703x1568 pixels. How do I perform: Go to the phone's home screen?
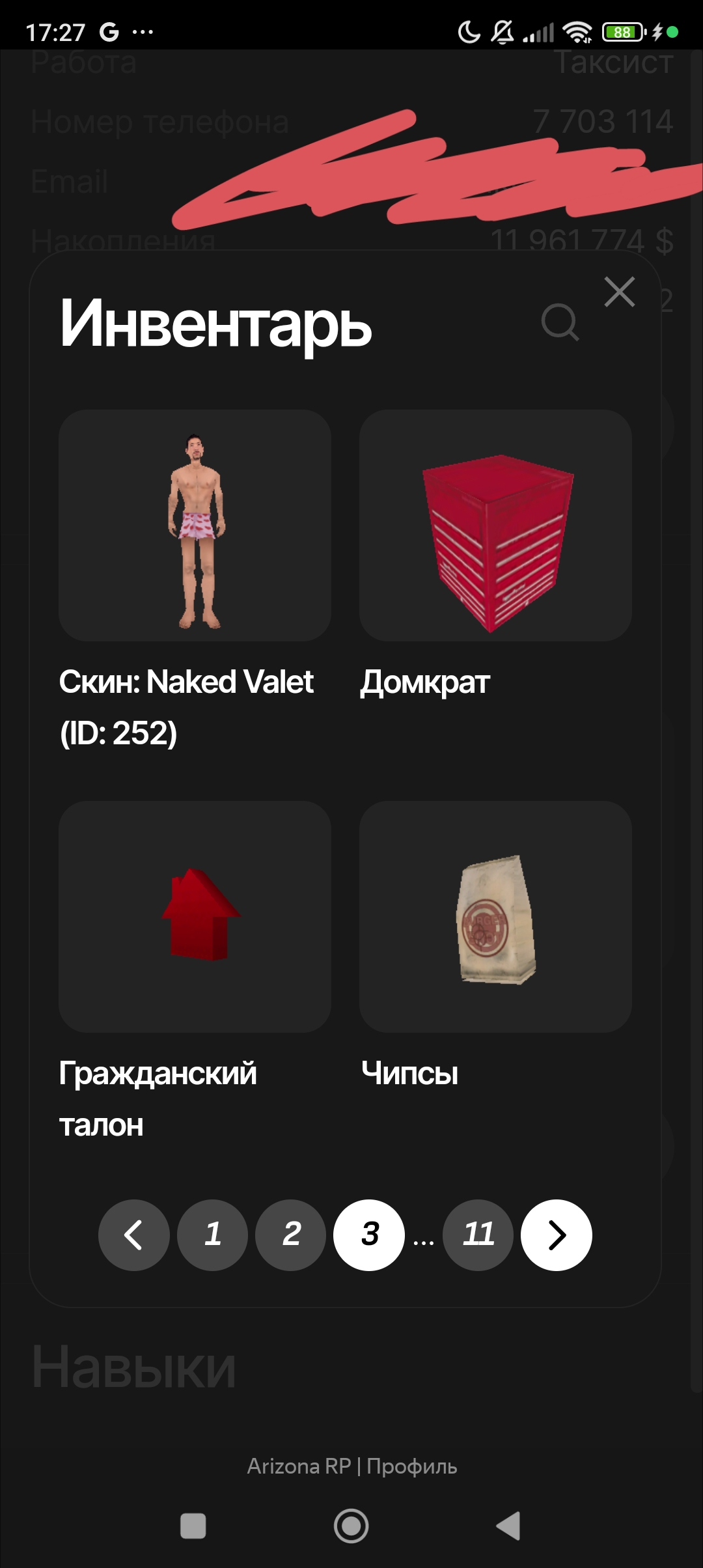(351, 1526)
